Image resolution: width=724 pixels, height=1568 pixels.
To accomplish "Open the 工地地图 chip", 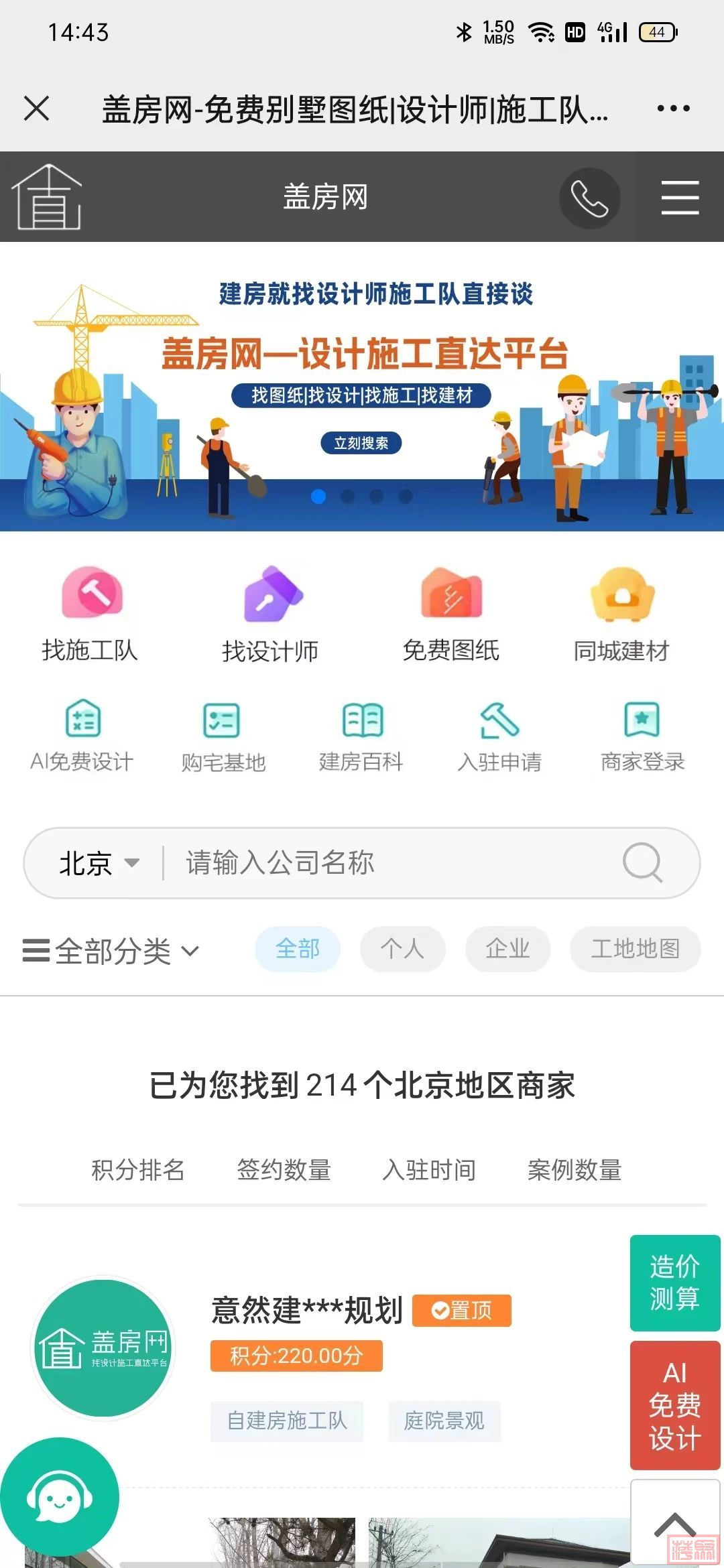I will (x=635, y=949).
